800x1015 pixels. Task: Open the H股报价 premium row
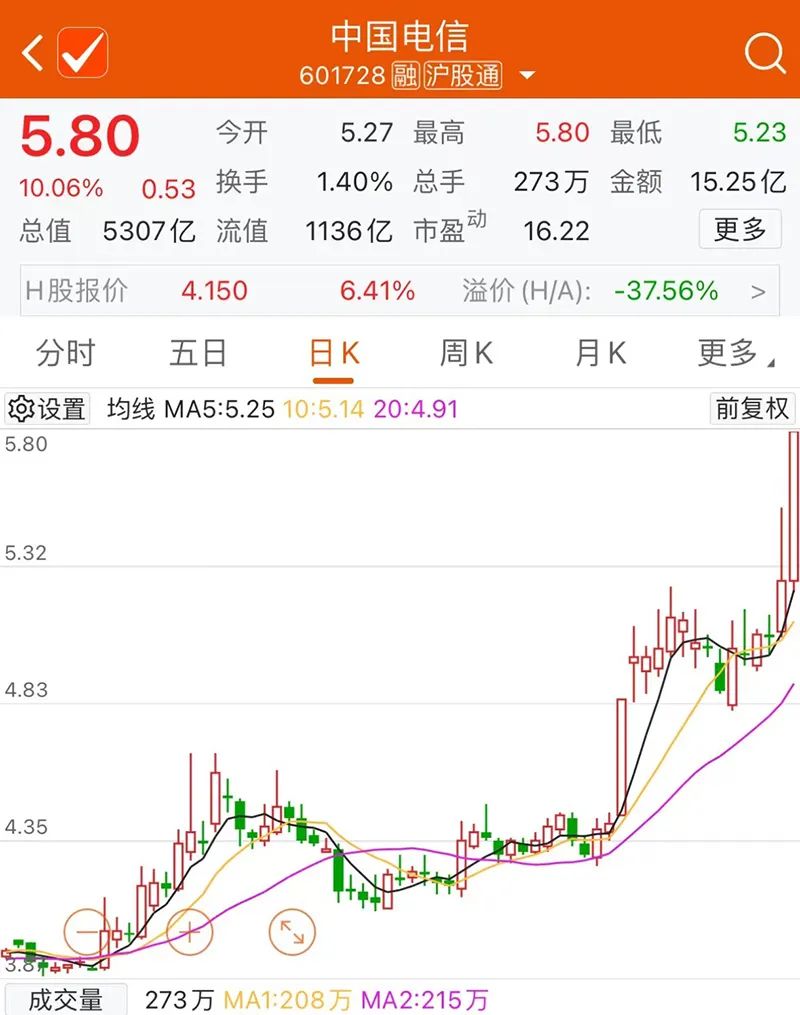point(400,291)
